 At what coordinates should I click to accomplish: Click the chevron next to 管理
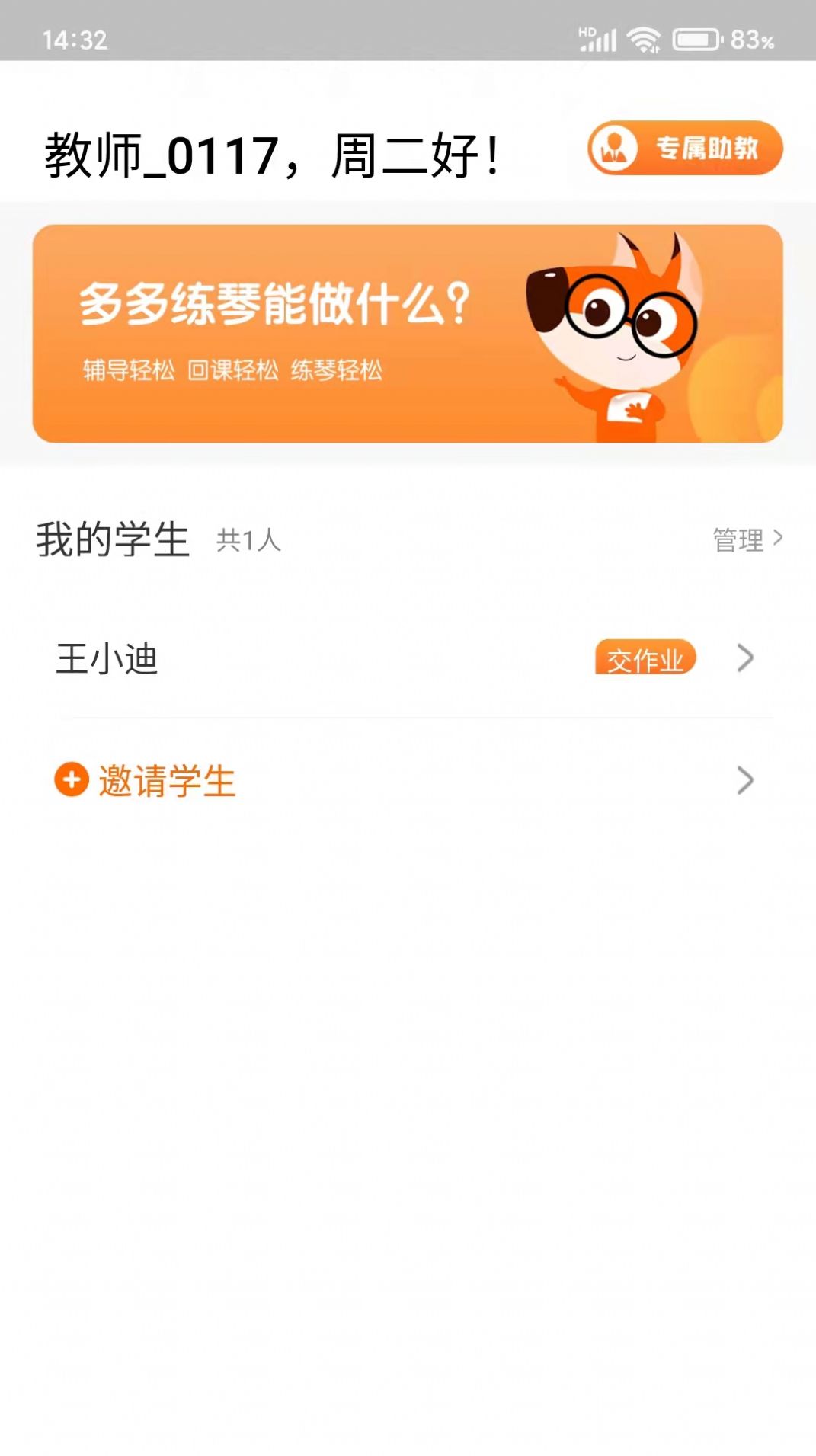pos(779,539)
